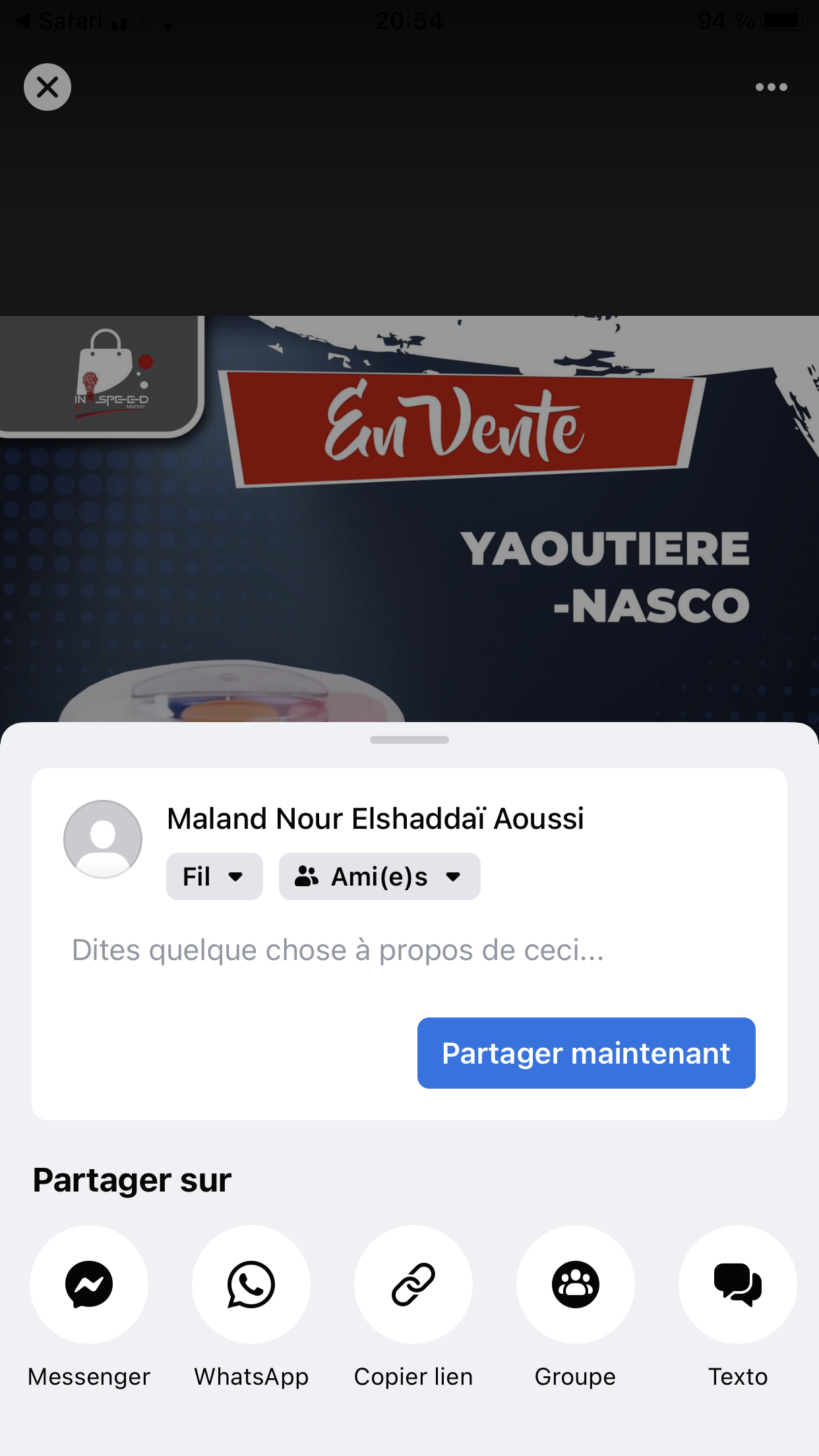Viewport: 819px width, 1456px height.
Task: Return to Safari from status bar
Action: (x=59, y=21)
